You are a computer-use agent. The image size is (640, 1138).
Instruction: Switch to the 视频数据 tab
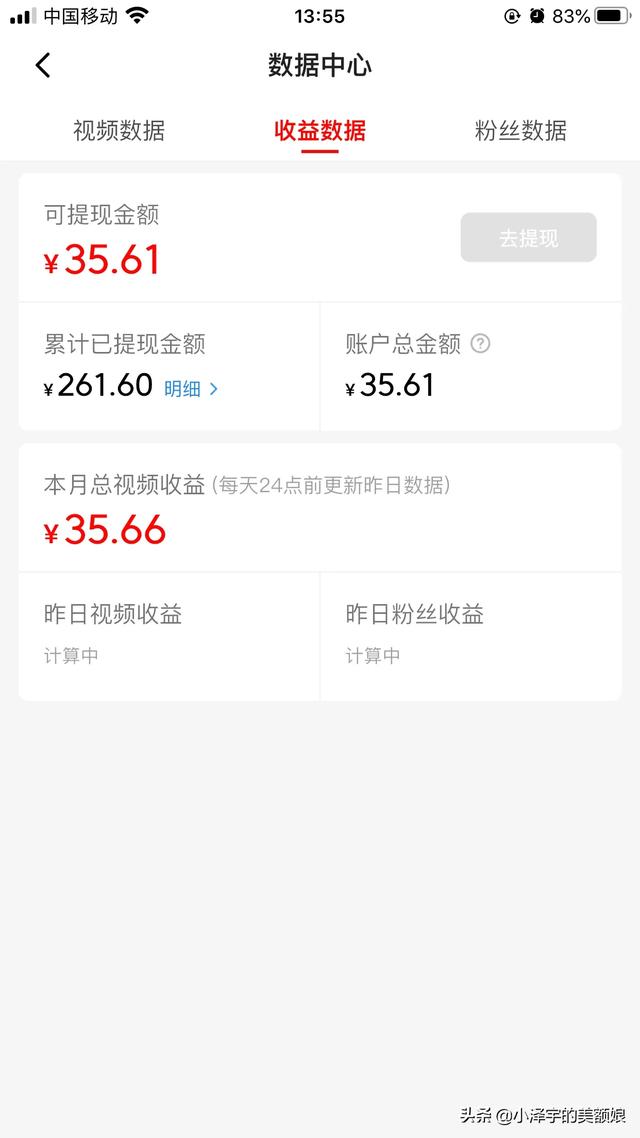coord(119,131)
